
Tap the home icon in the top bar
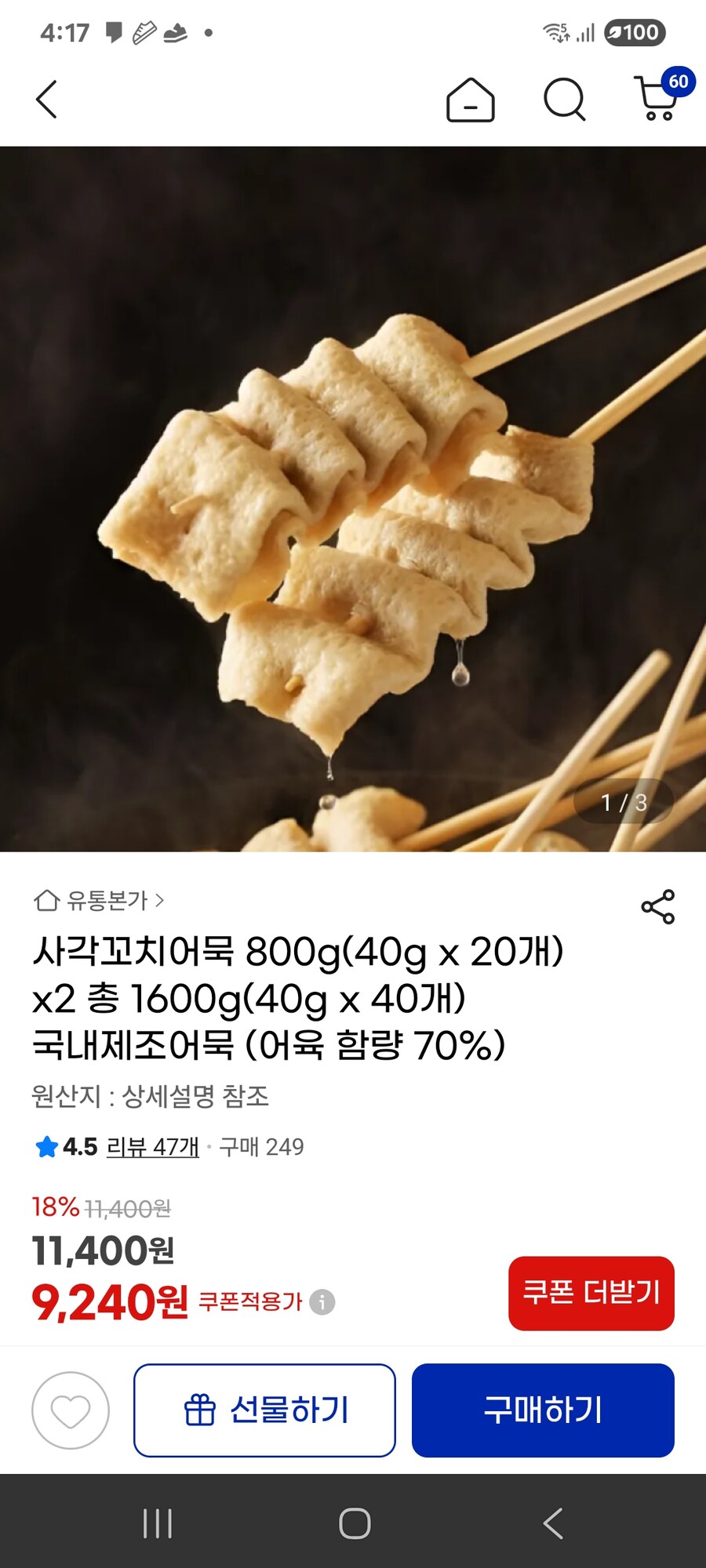[x=471, y=98]
